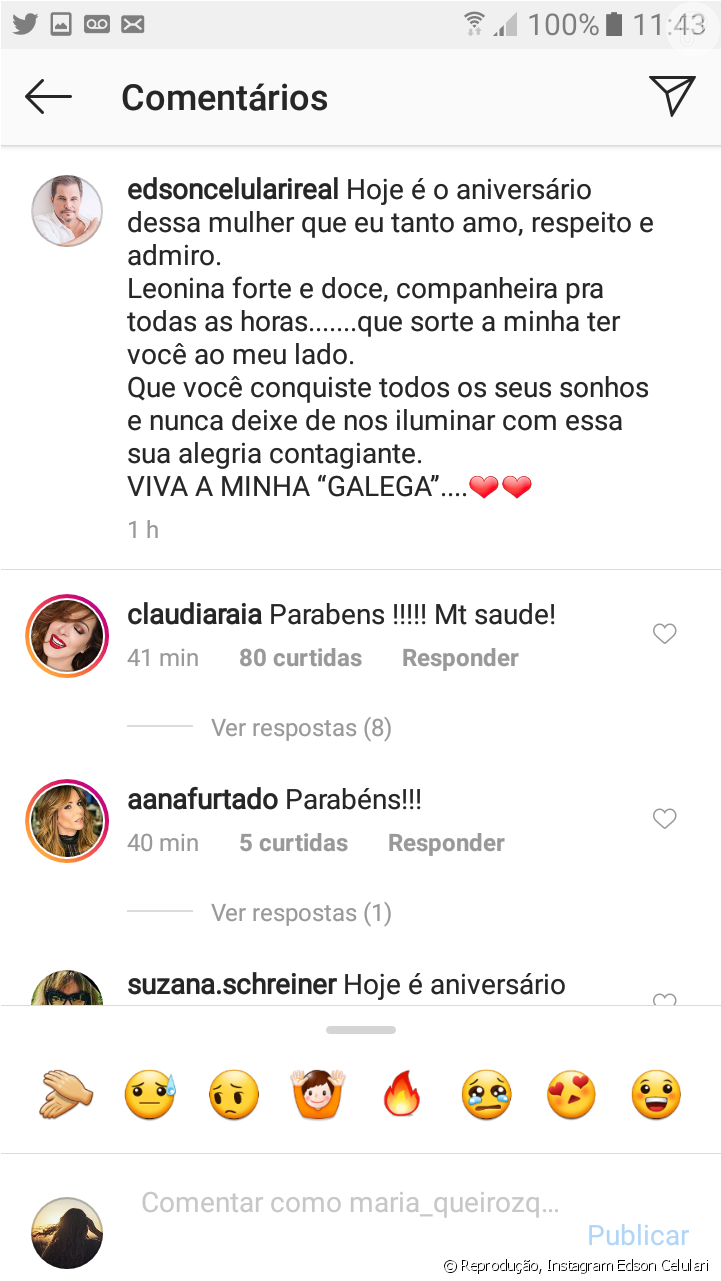The image size is (721, 1281).
Task: Open edsoncelularireal's profile picture
Action: click(x=67, y=211)
